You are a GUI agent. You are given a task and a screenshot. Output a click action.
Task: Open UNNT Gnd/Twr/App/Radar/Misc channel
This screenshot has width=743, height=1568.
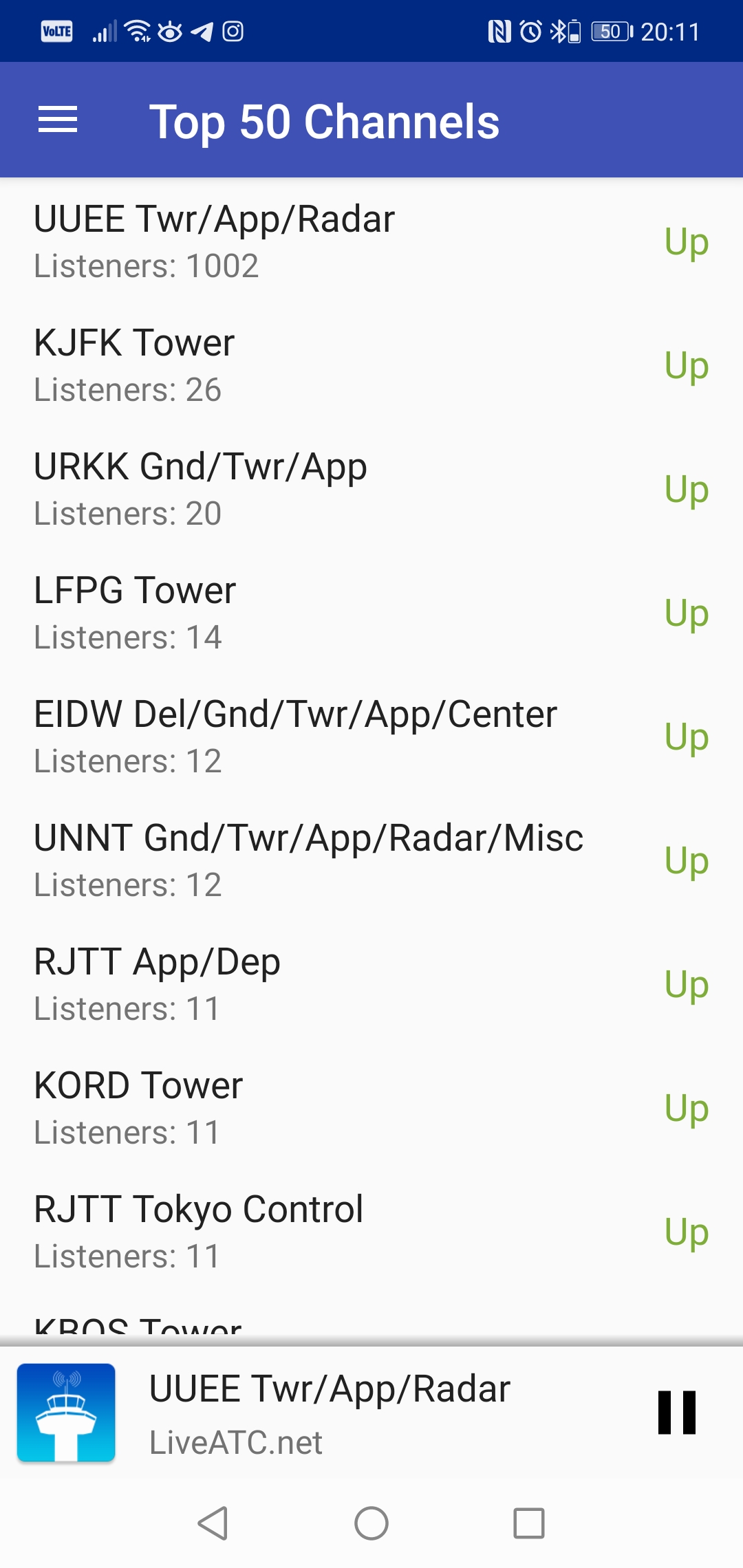pos(371,860)
